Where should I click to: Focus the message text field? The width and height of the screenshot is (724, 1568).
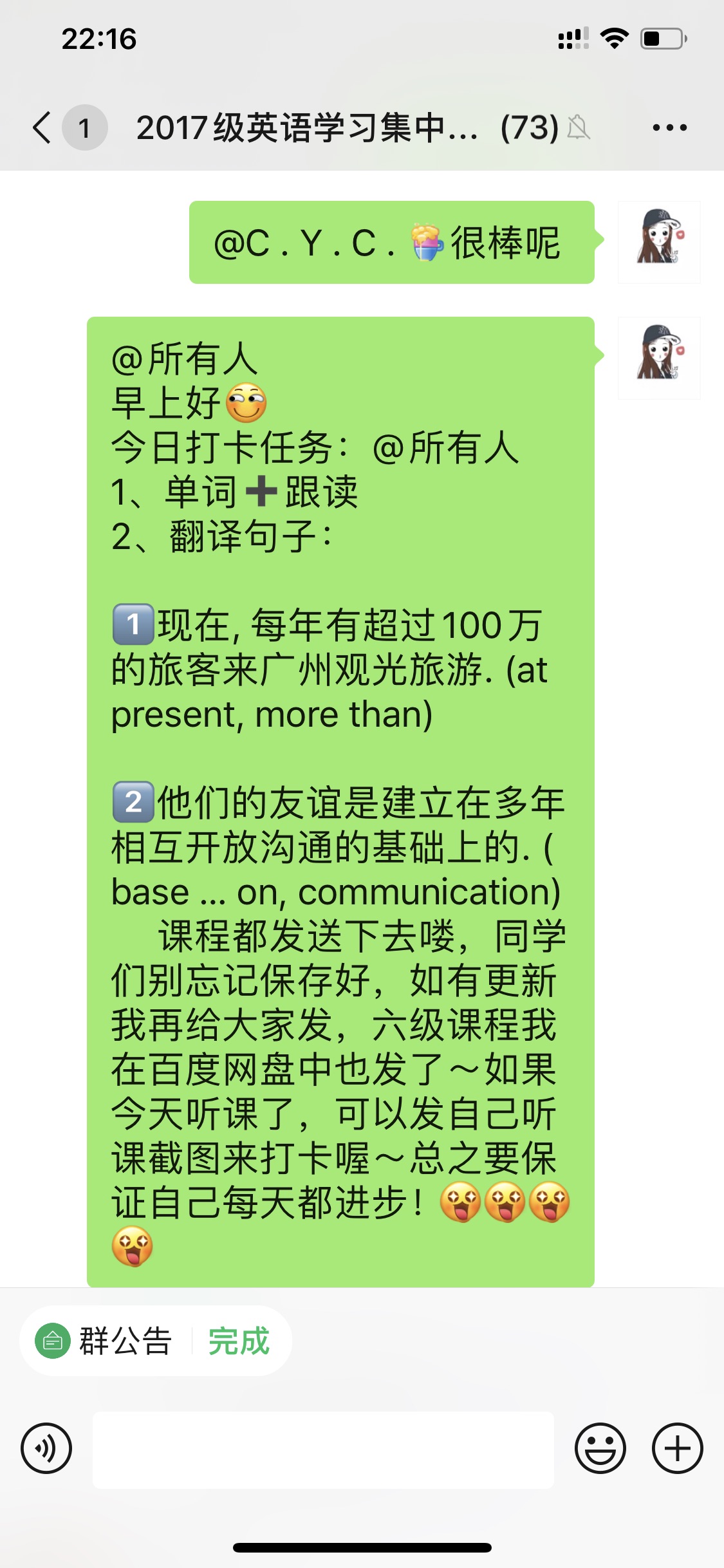(x=323, y=1450)
